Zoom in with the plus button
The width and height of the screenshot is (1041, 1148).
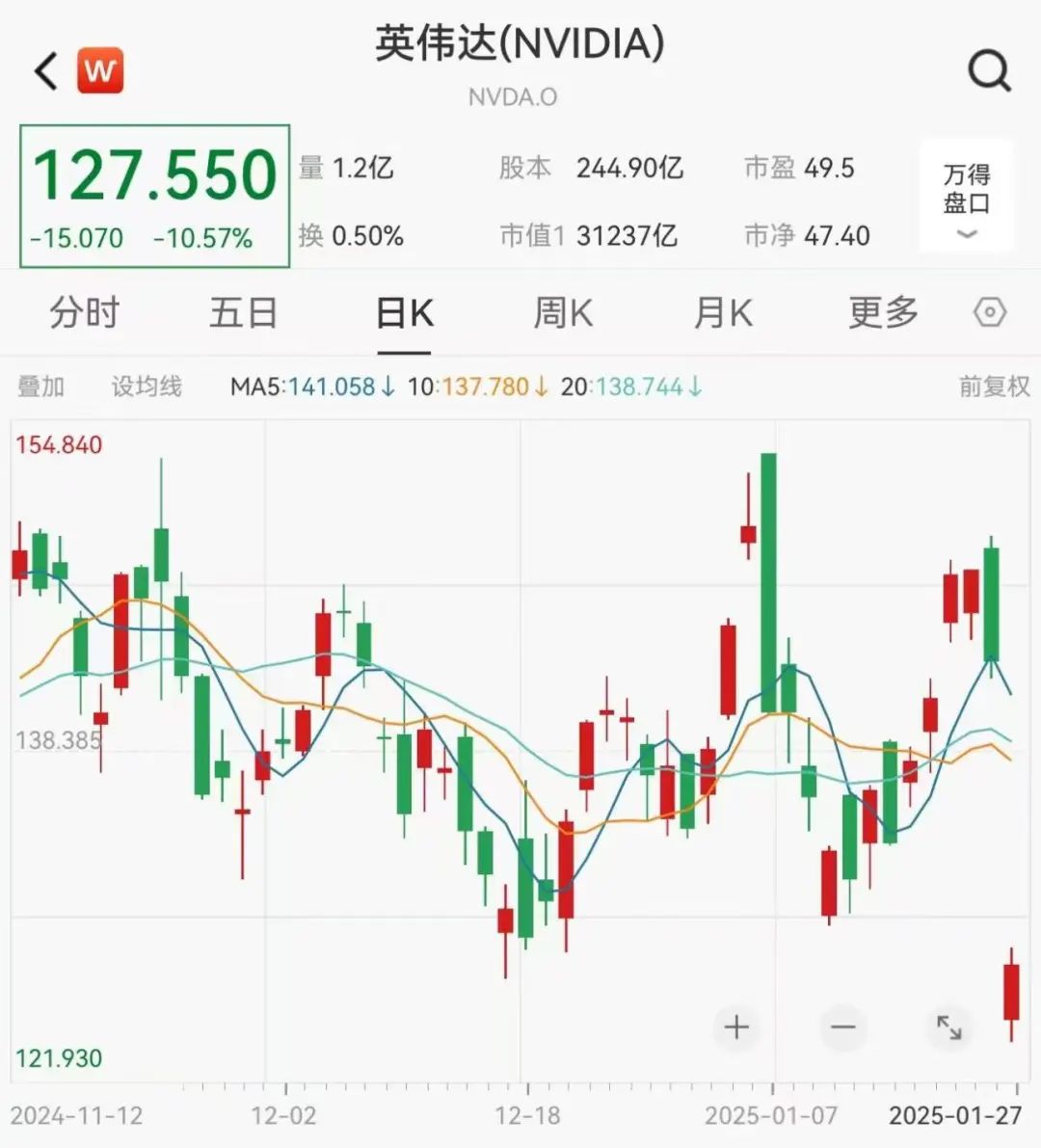[736, 1028]
